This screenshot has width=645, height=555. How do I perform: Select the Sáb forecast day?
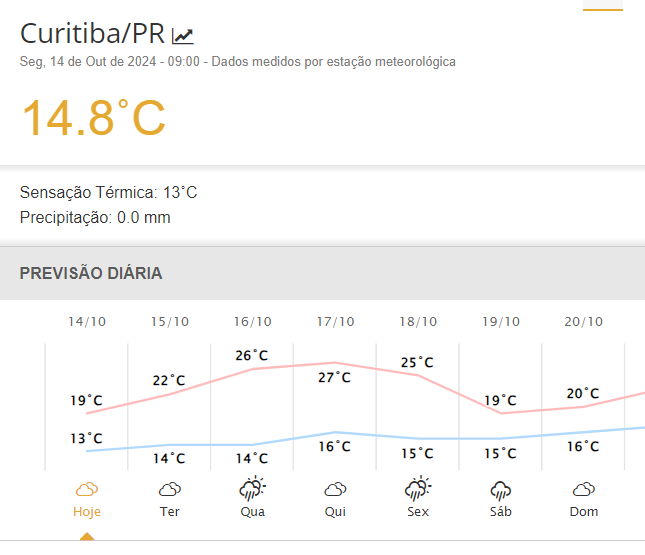click(x=501, y=498)
